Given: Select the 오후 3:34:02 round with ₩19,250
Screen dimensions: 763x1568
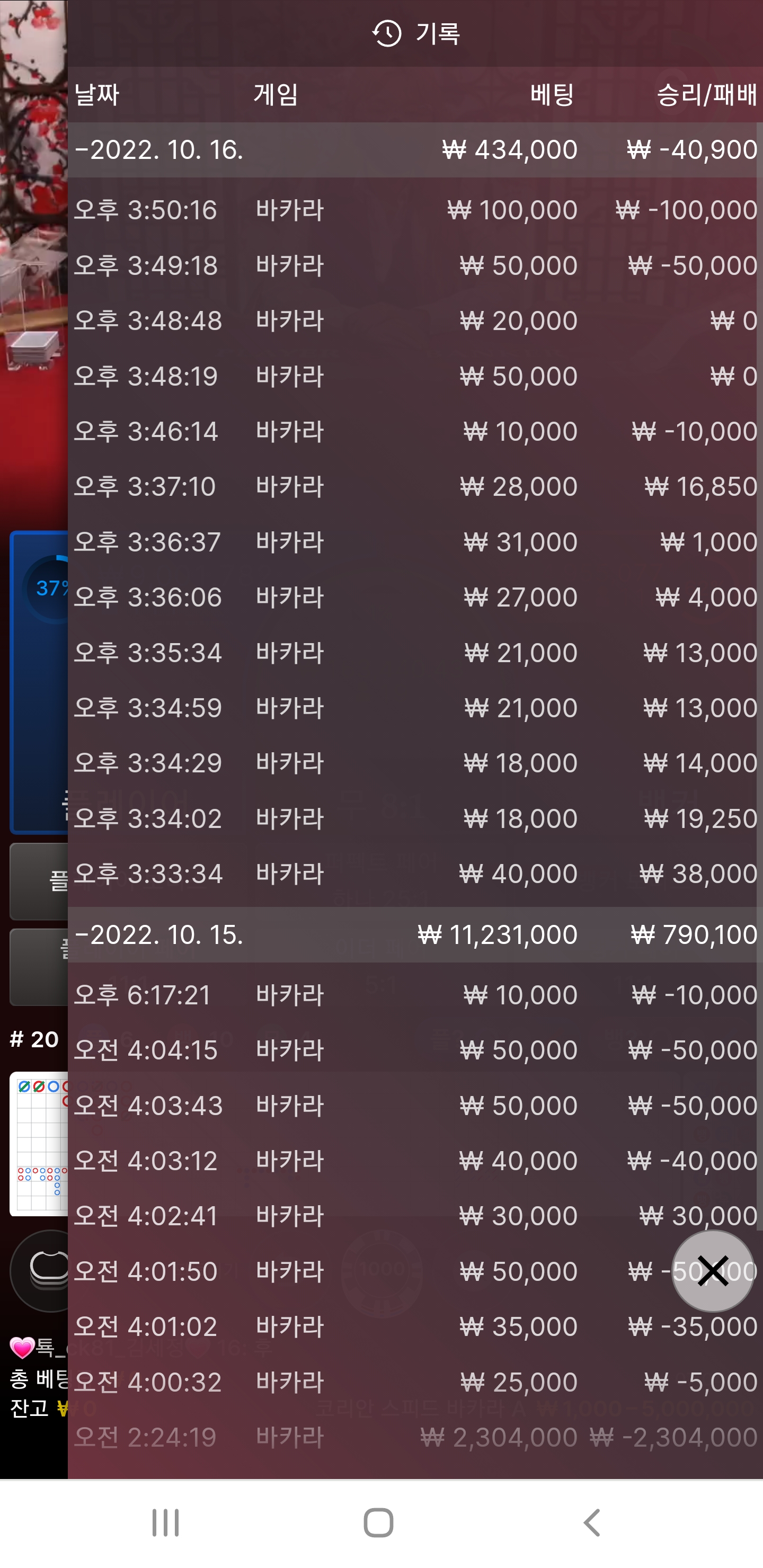Looking at the screenshot, I should pyautogui.click(x=414, y=818).
